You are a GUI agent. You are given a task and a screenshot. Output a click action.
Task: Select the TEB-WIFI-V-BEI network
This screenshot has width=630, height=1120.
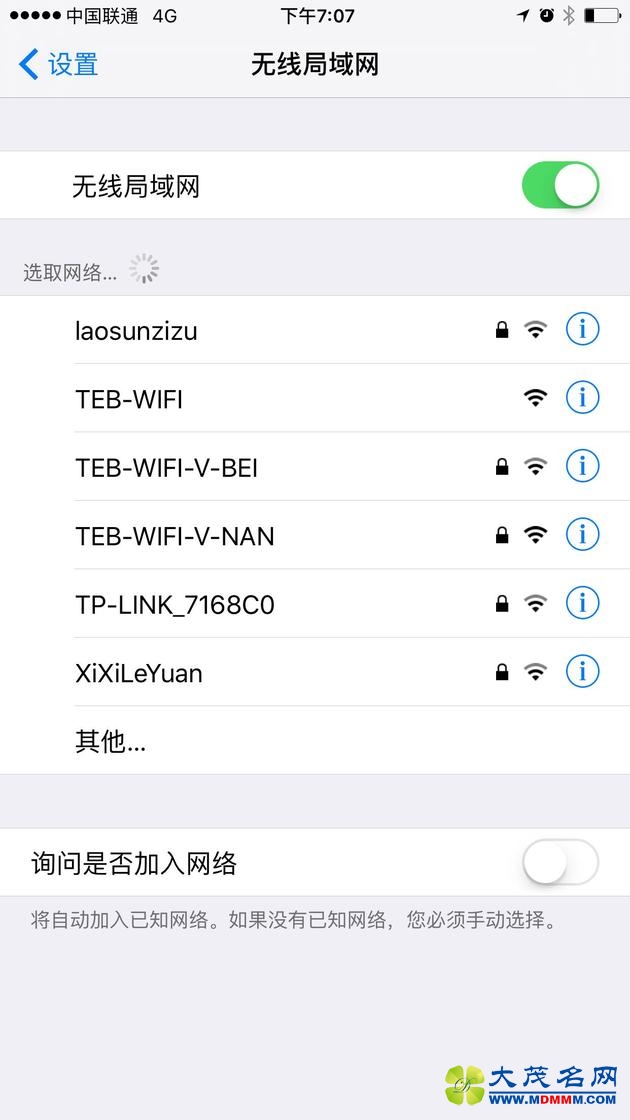tap(166, 467)
